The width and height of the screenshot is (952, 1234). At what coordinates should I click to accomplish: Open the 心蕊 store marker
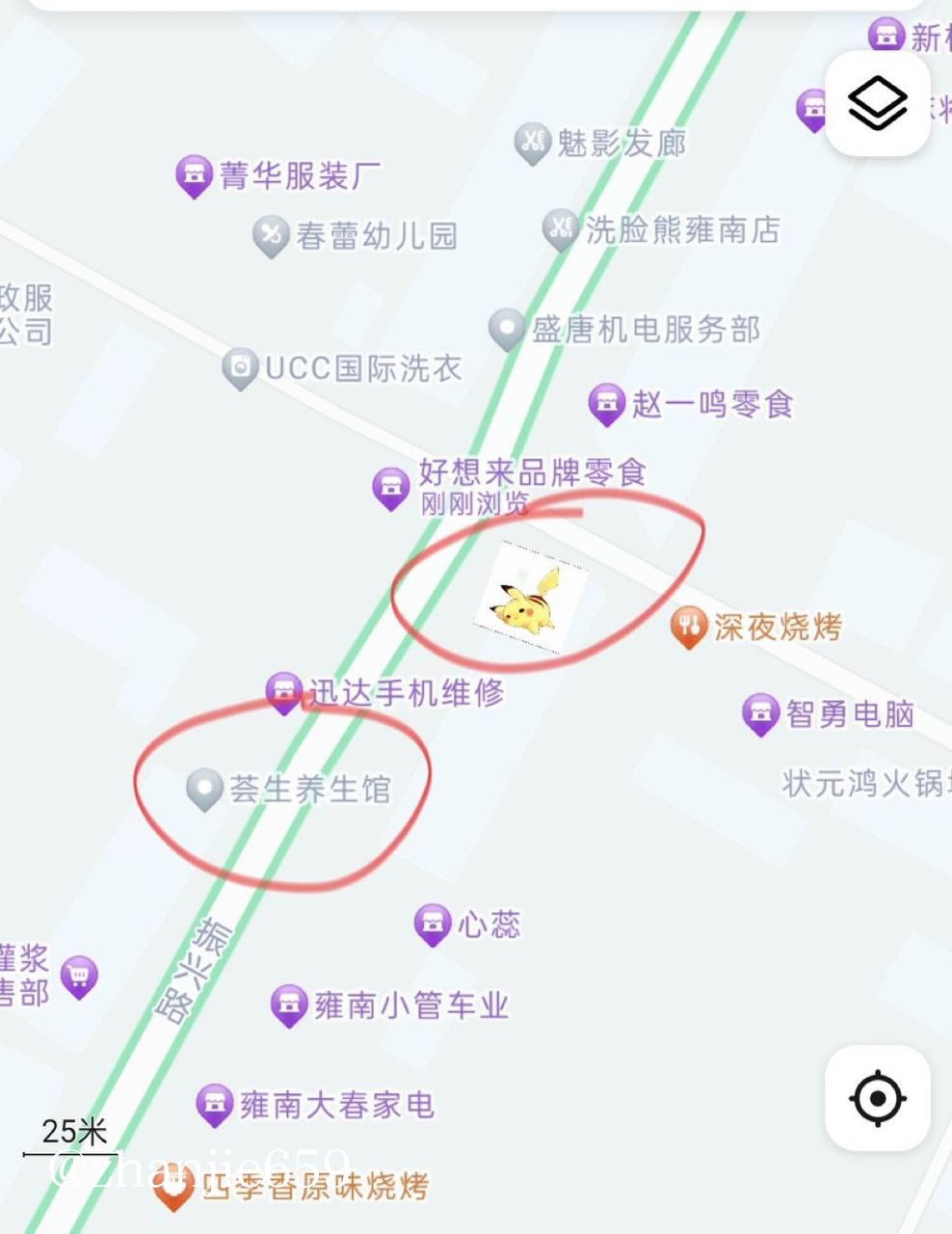(433, 925)
